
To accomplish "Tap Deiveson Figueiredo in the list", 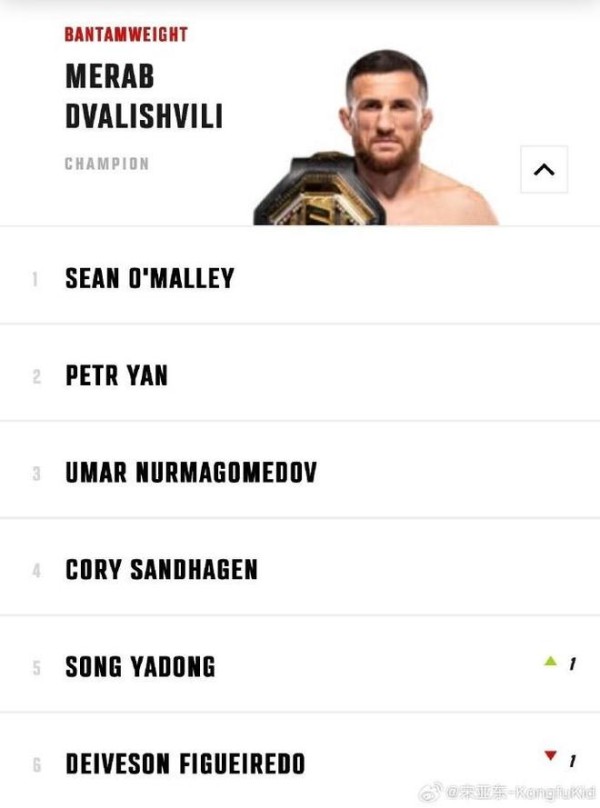I will [185, 763].
